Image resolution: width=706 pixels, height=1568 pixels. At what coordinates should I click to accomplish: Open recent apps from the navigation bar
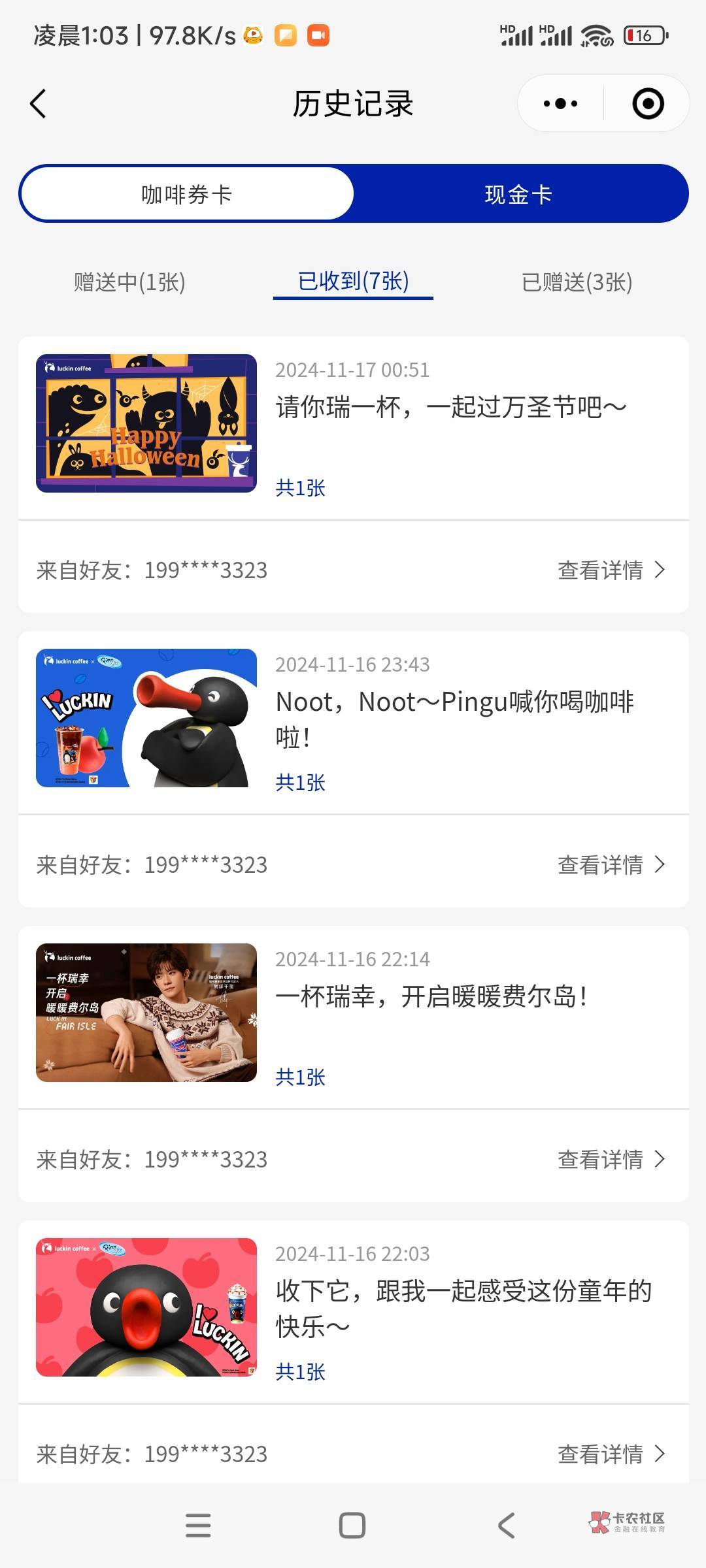coord(198,1526)
